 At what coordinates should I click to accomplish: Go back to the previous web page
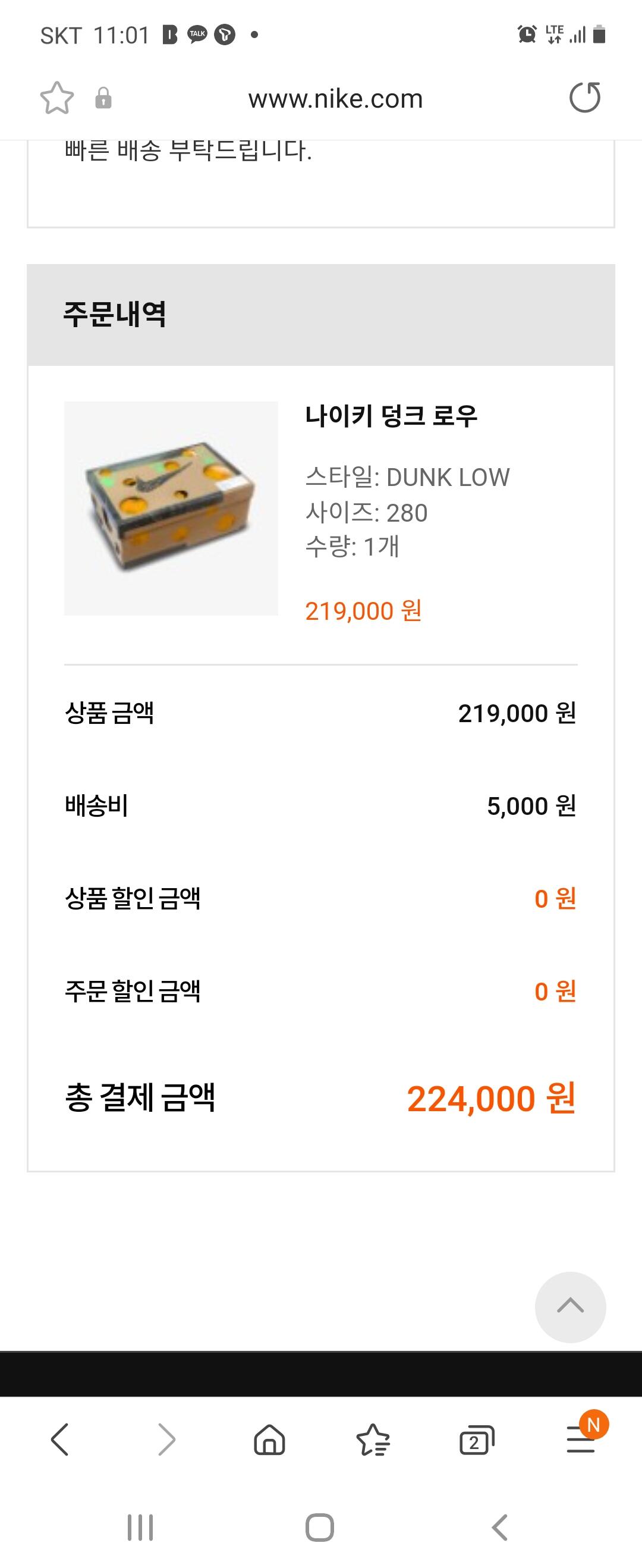(x=59, y=1440)
